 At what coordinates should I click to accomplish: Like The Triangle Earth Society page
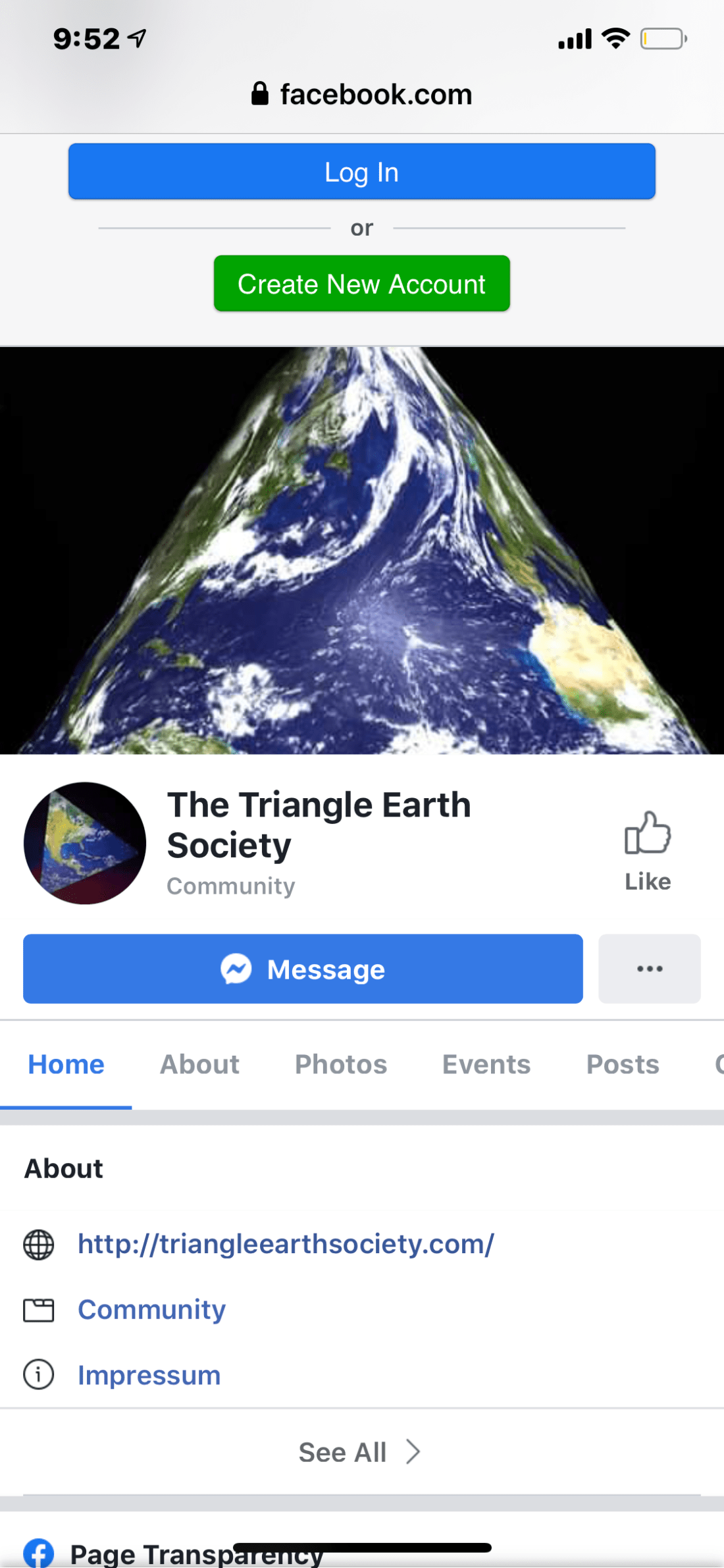(647, 850)
